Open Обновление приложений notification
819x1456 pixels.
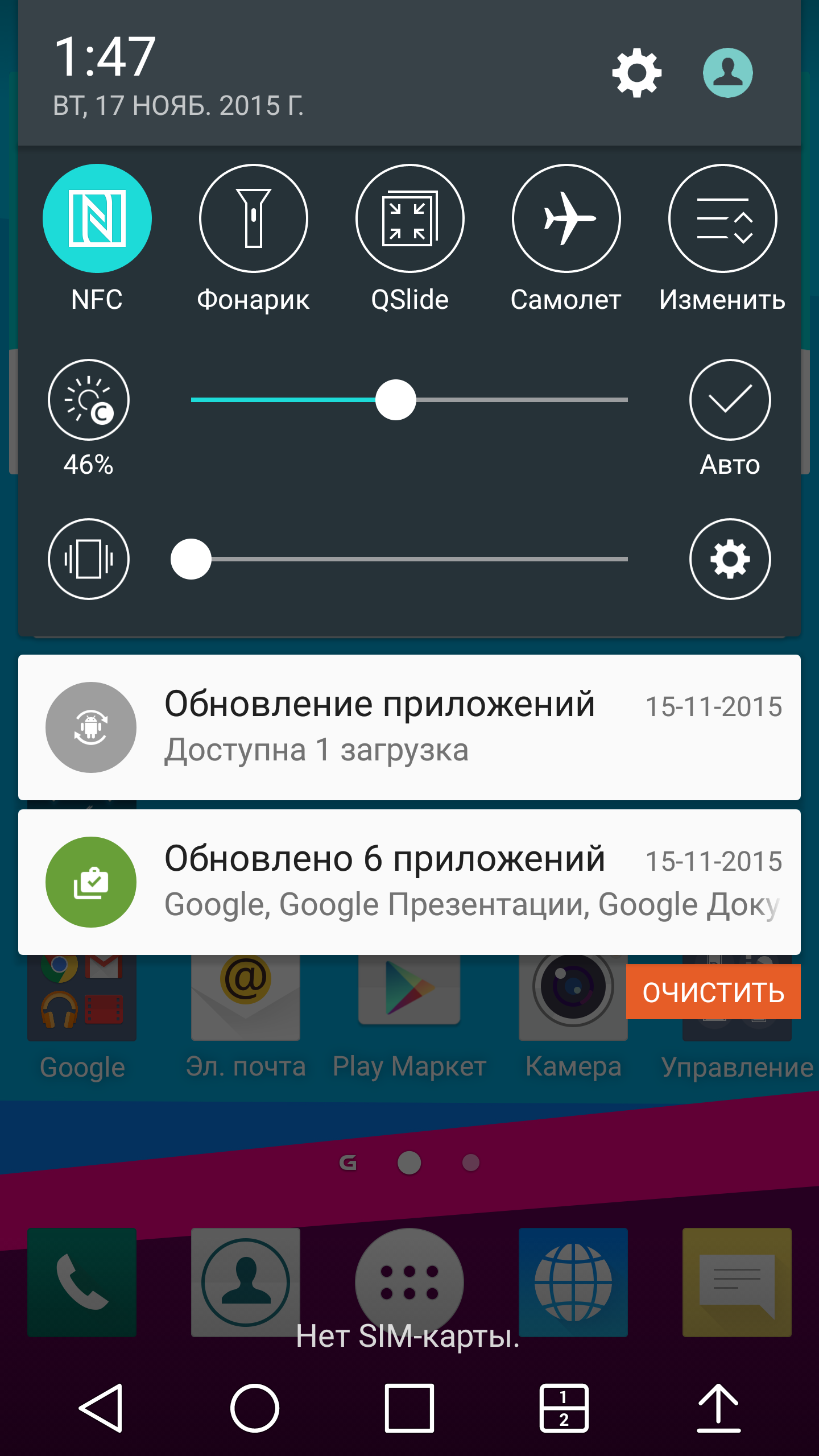(409, 727)
